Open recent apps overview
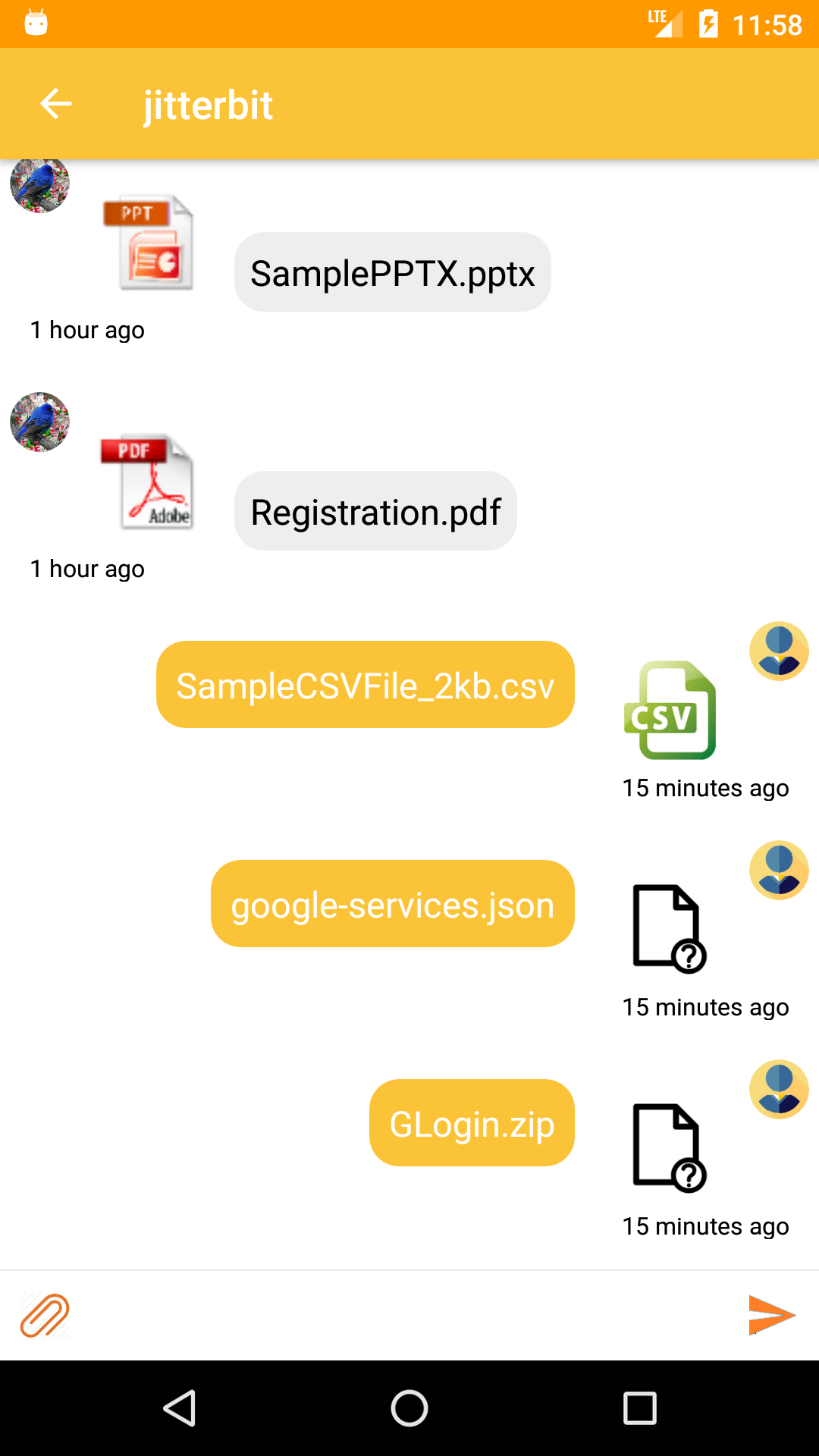This screenshot has width=819, height=1456. (x=639, y=1409)
